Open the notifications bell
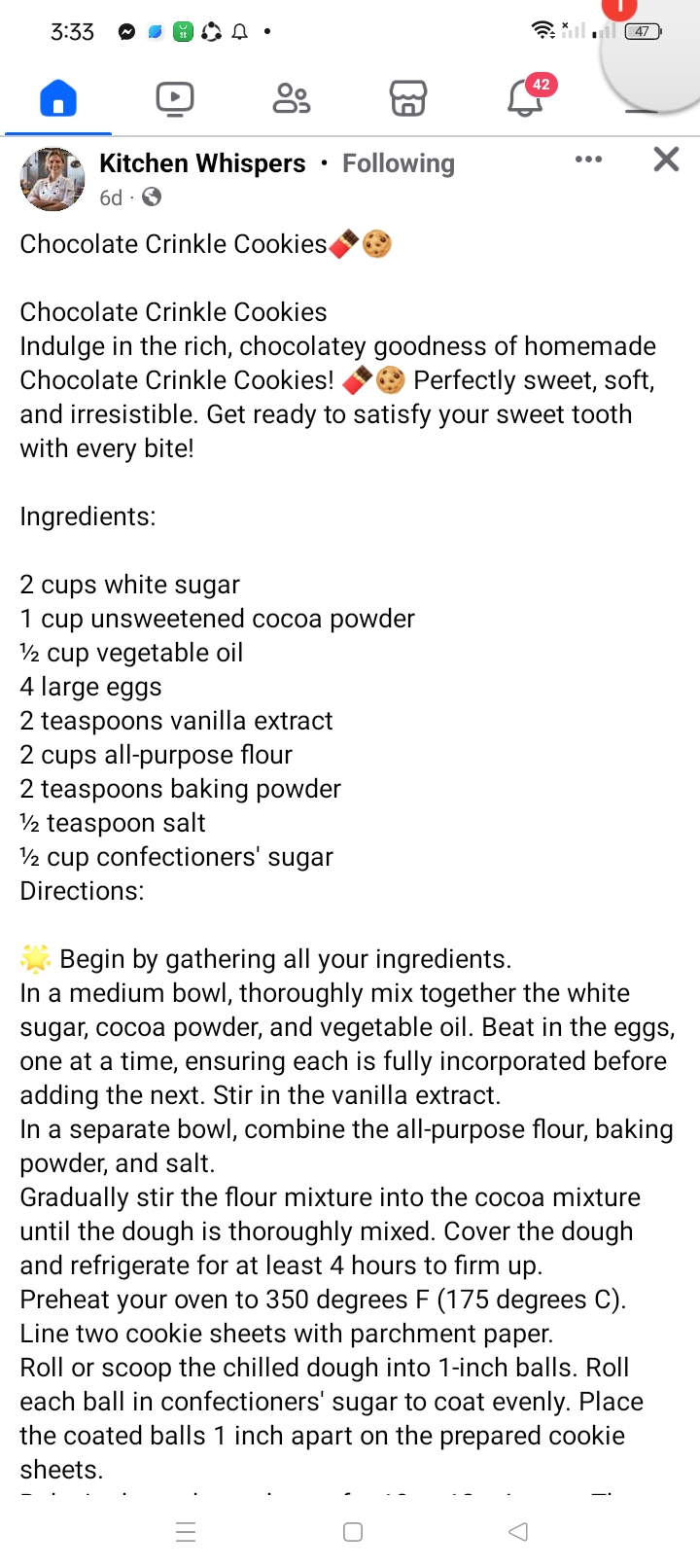700x1568 pixels. [525, 98]
